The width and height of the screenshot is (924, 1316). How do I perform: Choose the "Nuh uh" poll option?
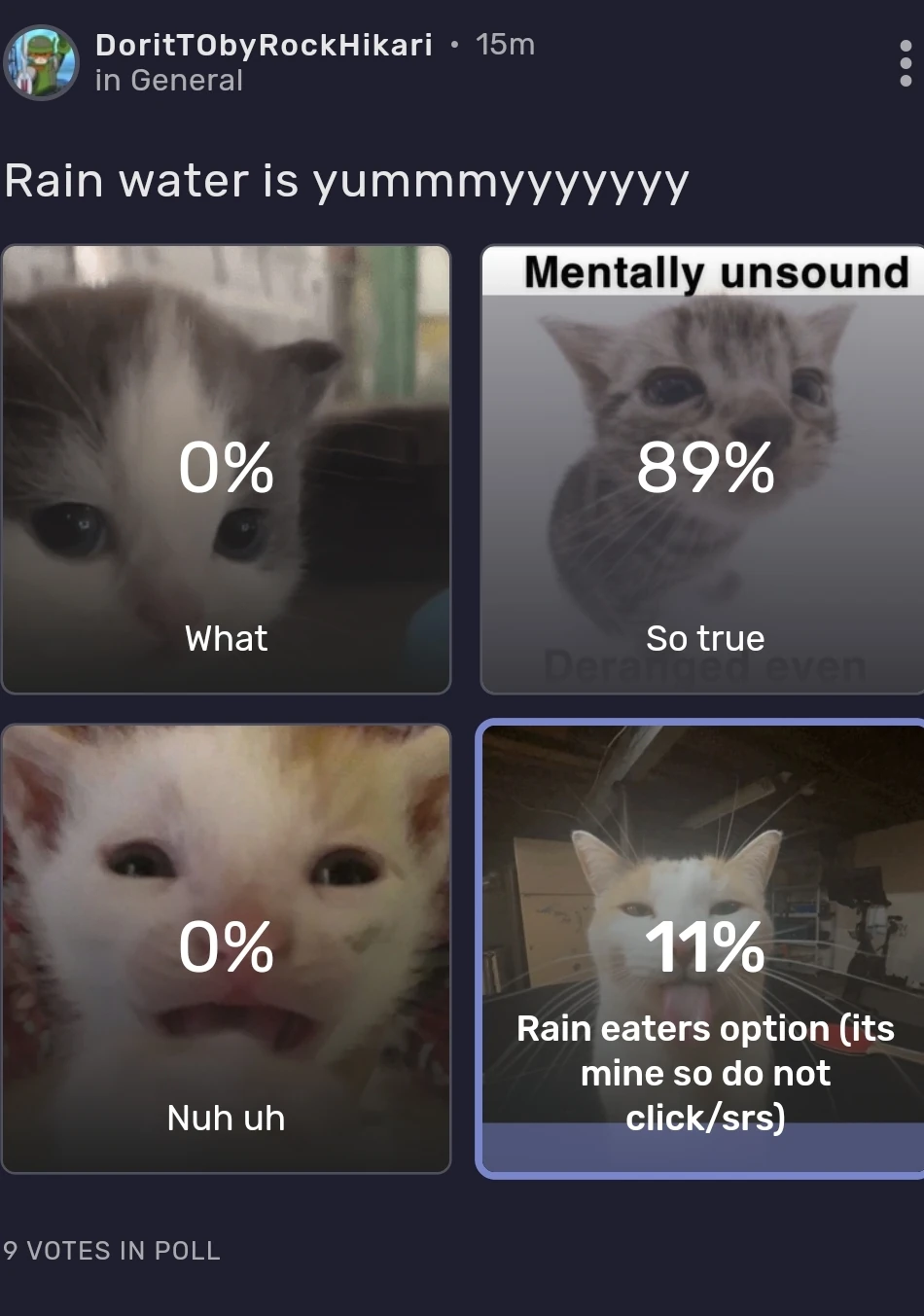click(226, 948)
